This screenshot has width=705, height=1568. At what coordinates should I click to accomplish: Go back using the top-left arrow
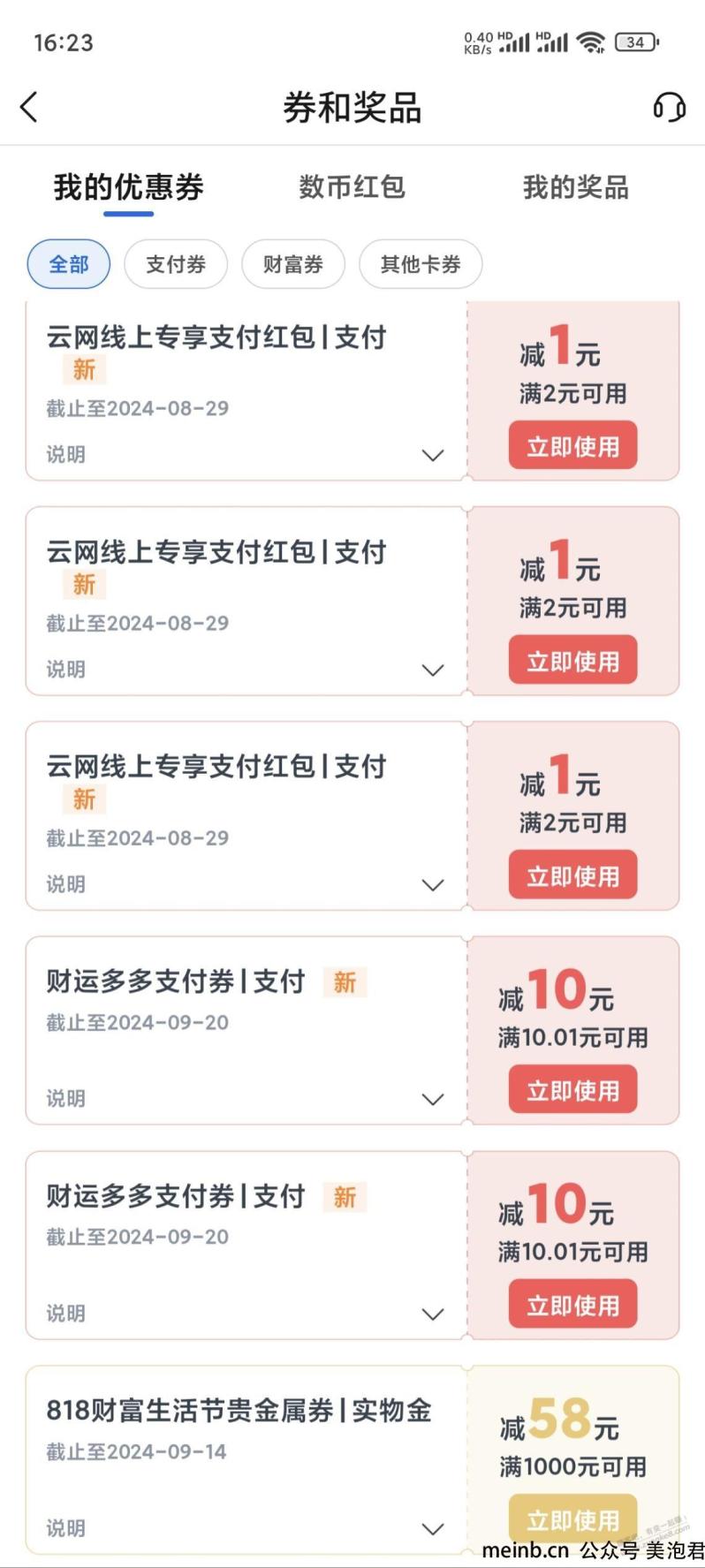click(29, 107)
